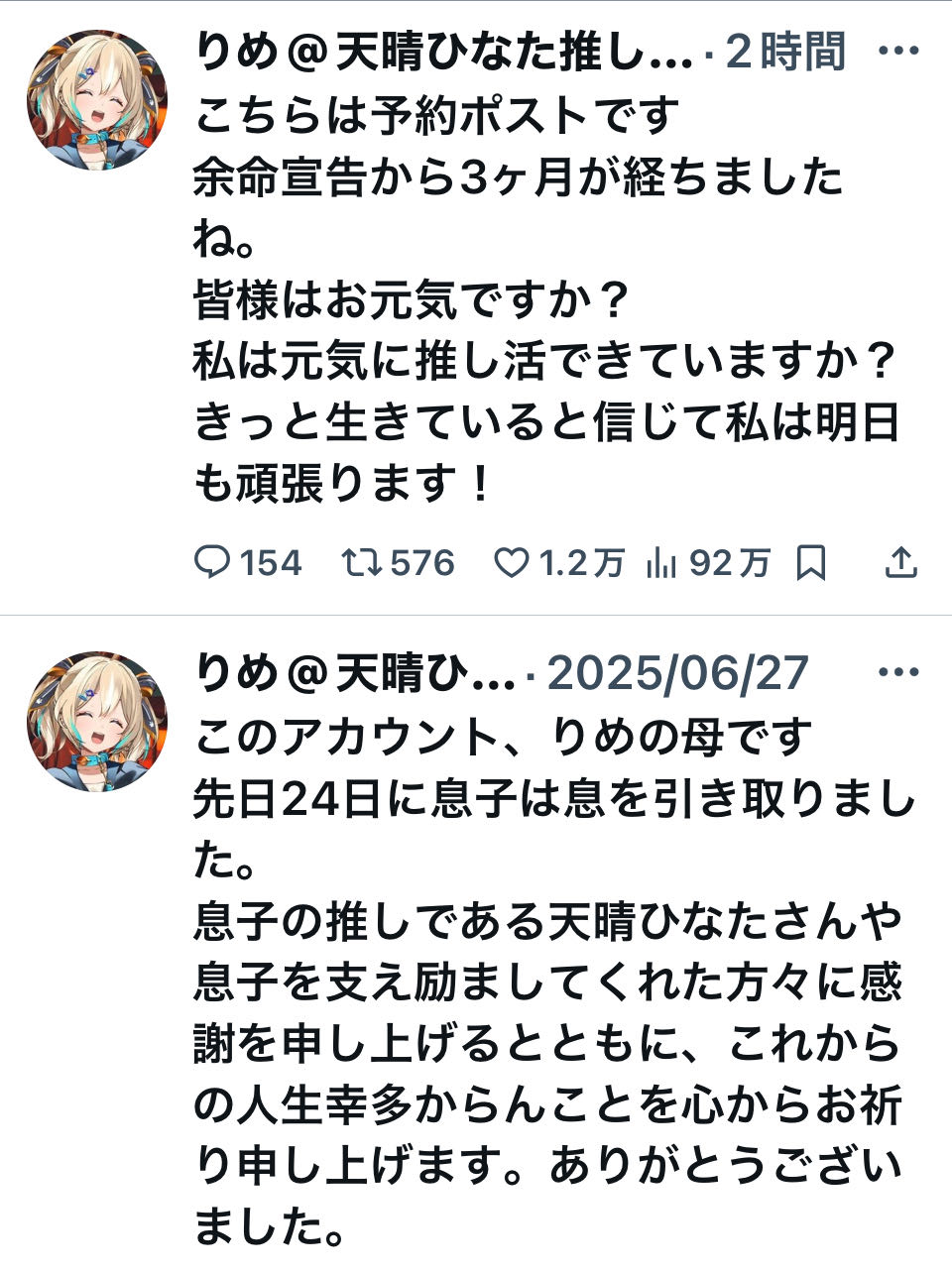Like the post with 1.2万 likes

coord(512,563)
